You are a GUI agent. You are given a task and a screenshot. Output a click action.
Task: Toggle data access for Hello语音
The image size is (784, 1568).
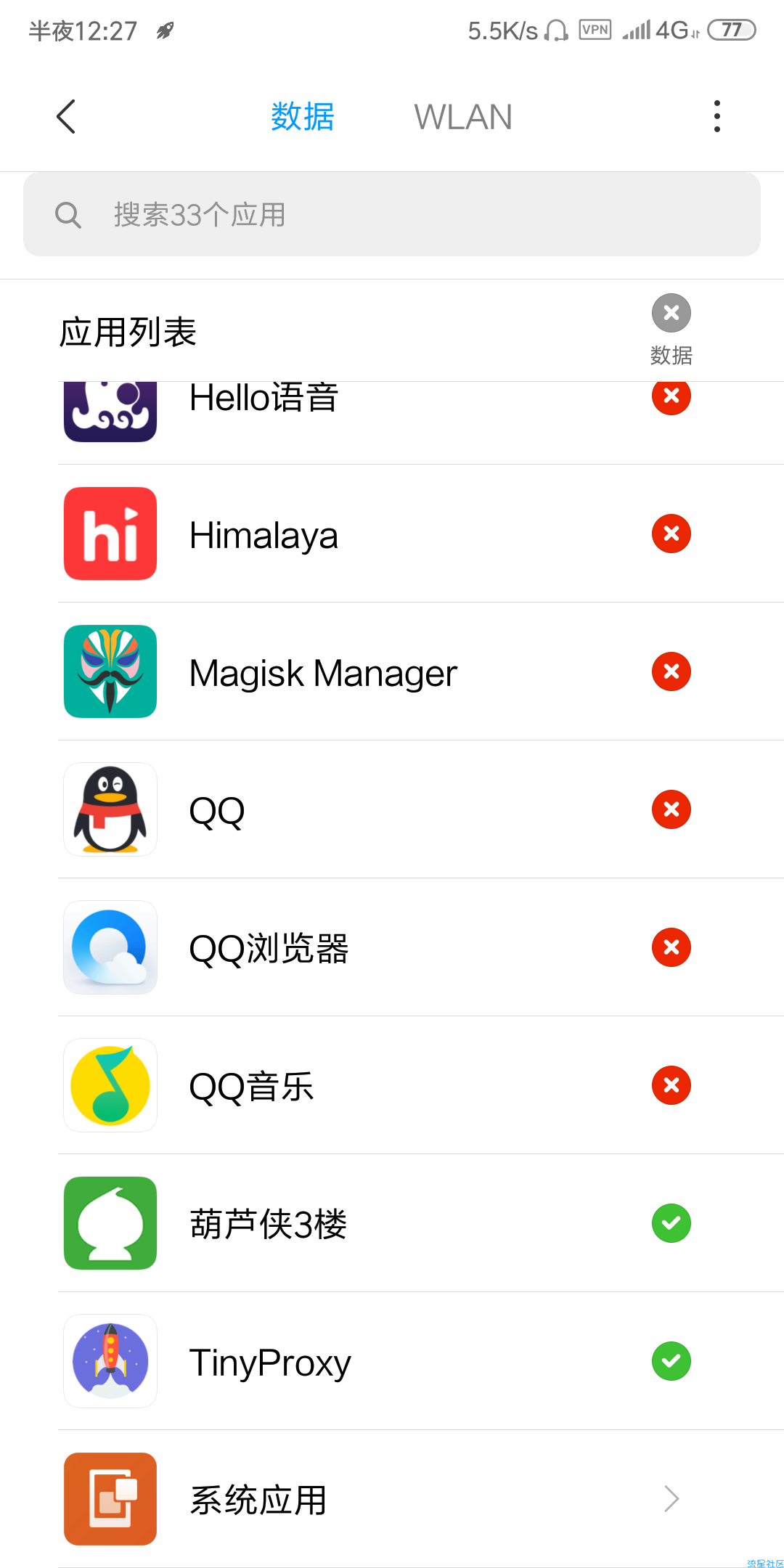pyautogui.click(x=671, y=396)
